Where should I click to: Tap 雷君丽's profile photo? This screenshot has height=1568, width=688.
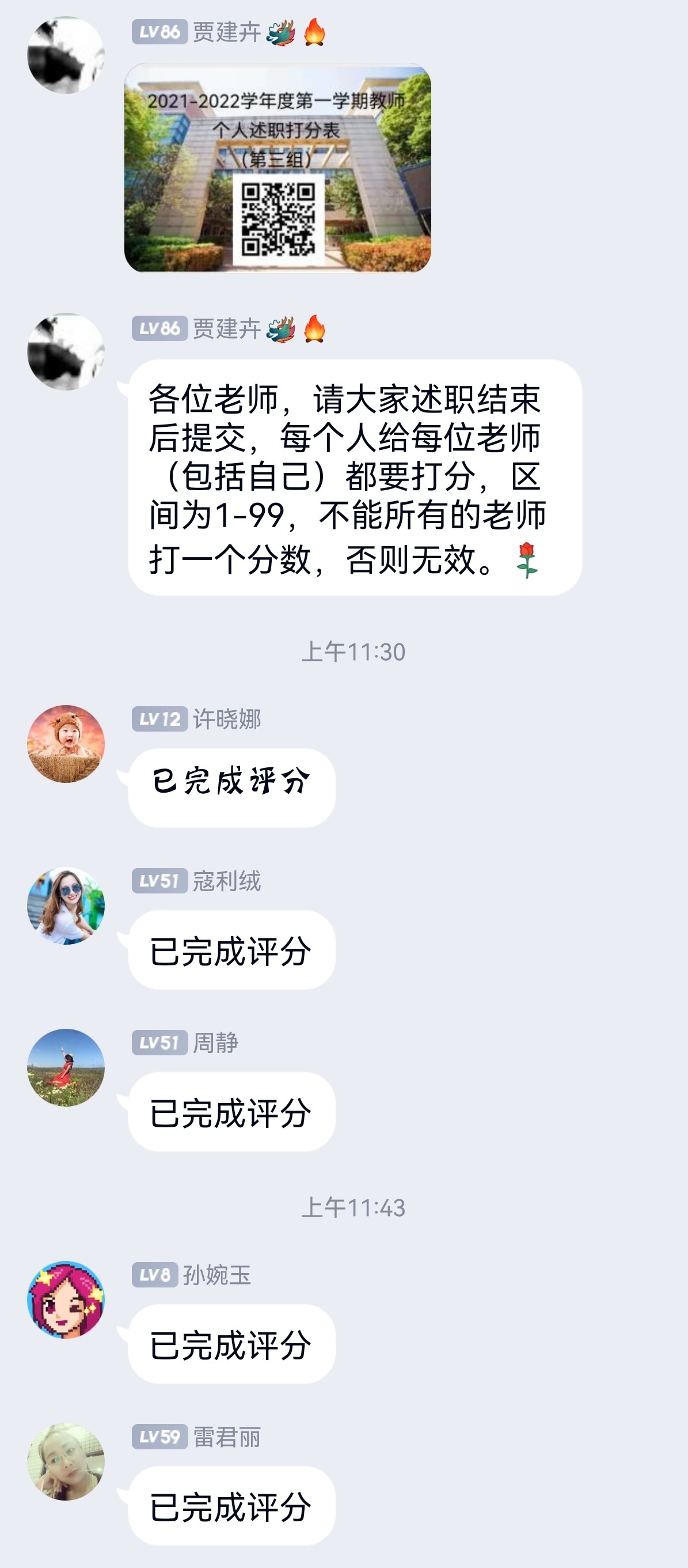coord(66,1461)
